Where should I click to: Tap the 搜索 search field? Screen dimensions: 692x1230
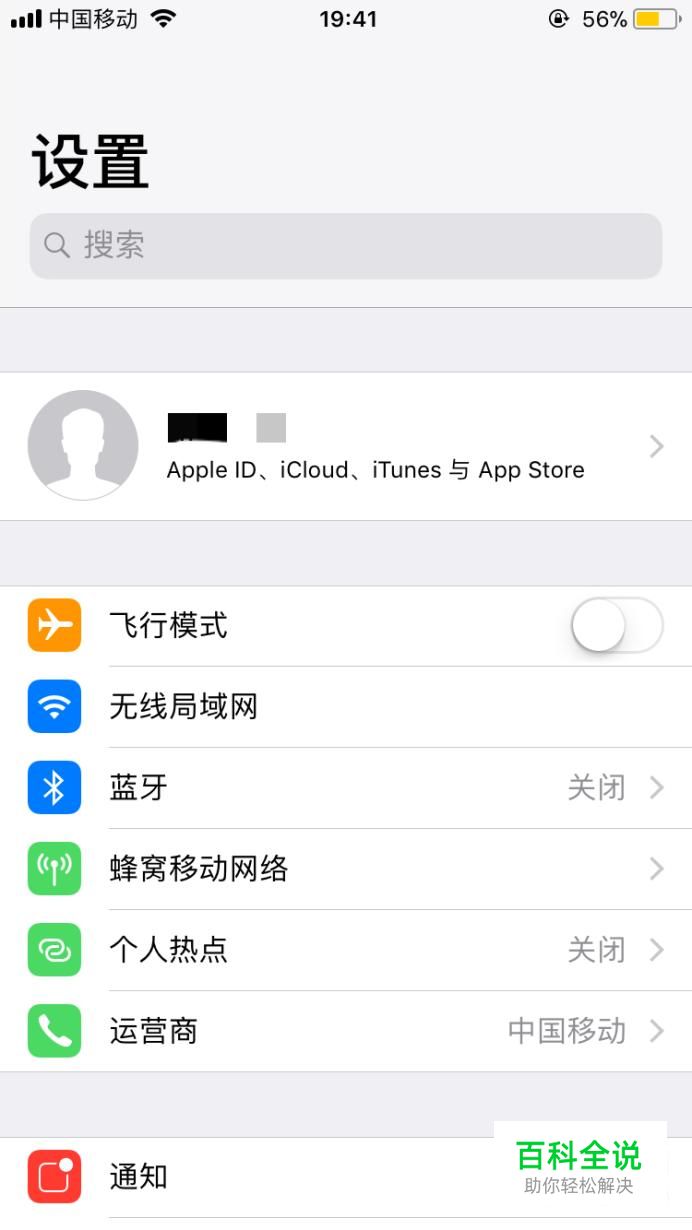pyautogui.click(x=345, y=245)
